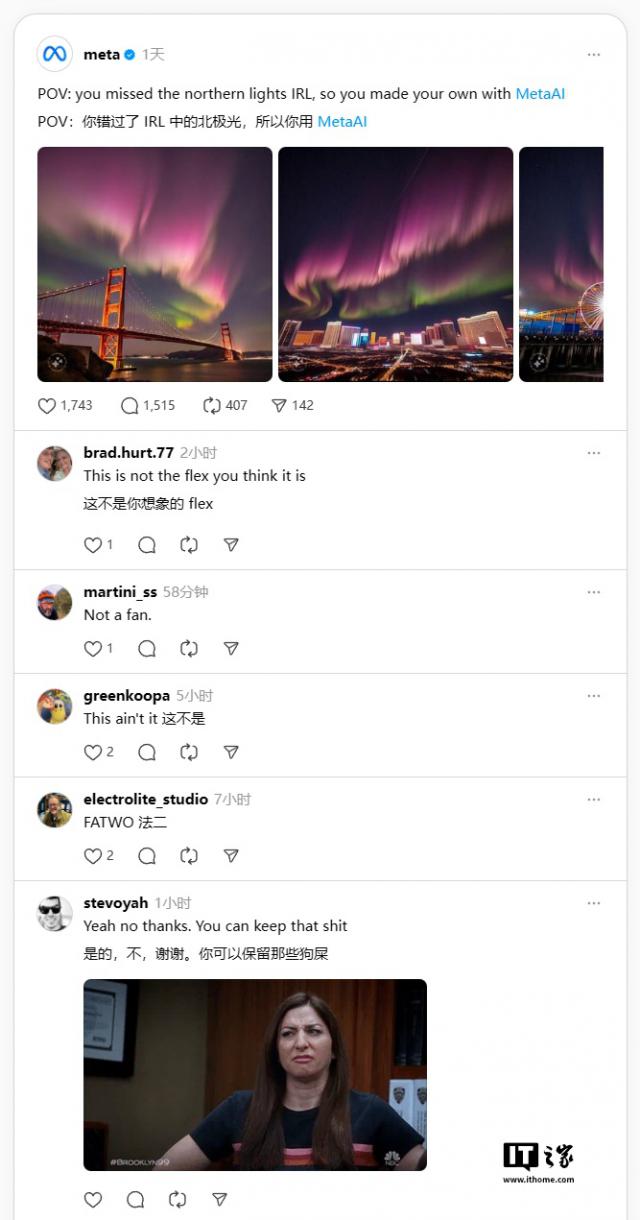Open the overflow menu on meta's post
This screenshot has width=640, height=1220.
tap(594, 55)
